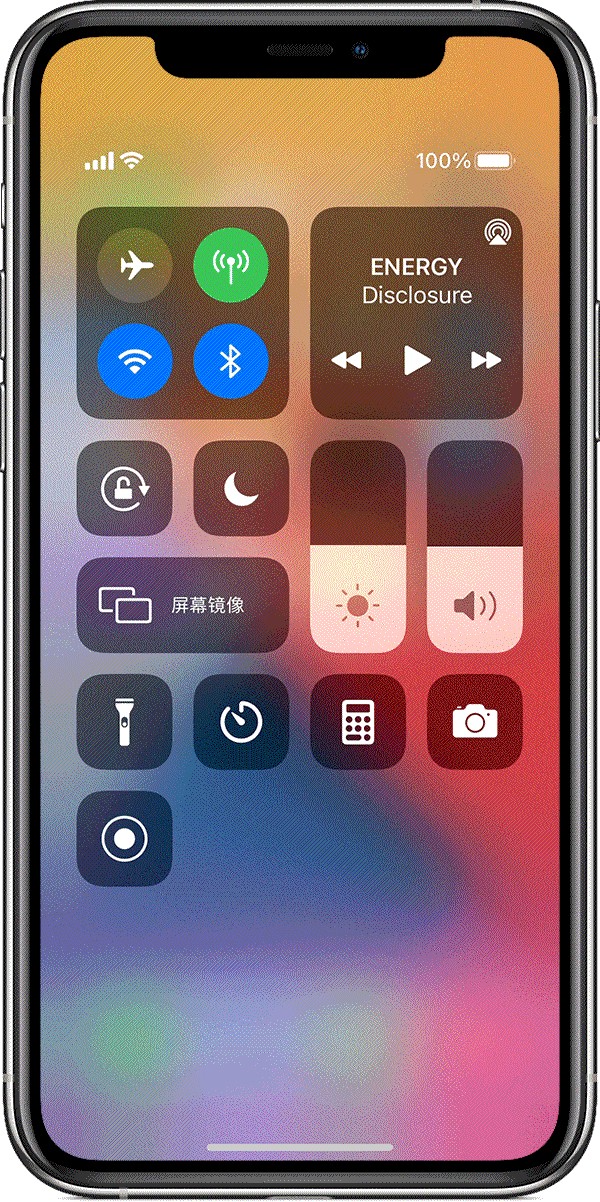Launch the calculator
This screenshot has width=600, height=1202.
(x=358, y=722)
